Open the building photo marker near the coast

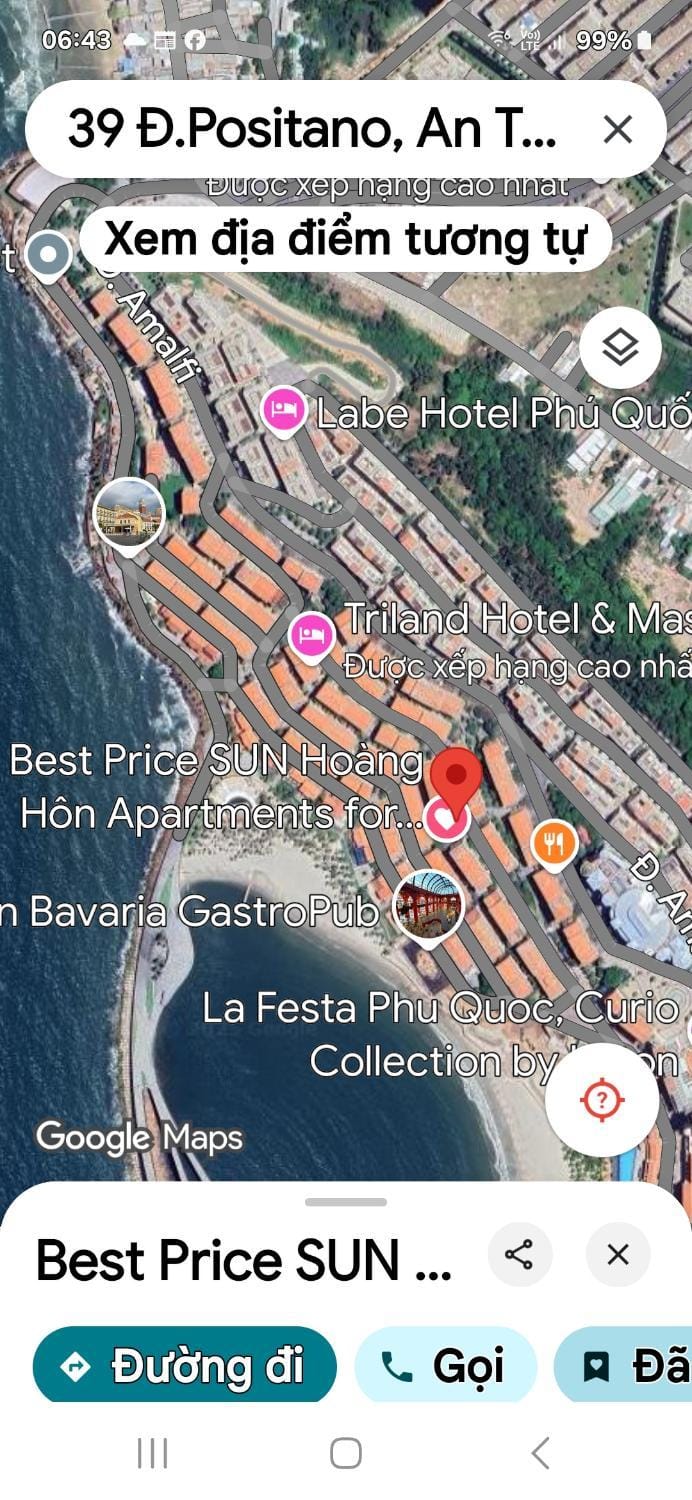129,516
